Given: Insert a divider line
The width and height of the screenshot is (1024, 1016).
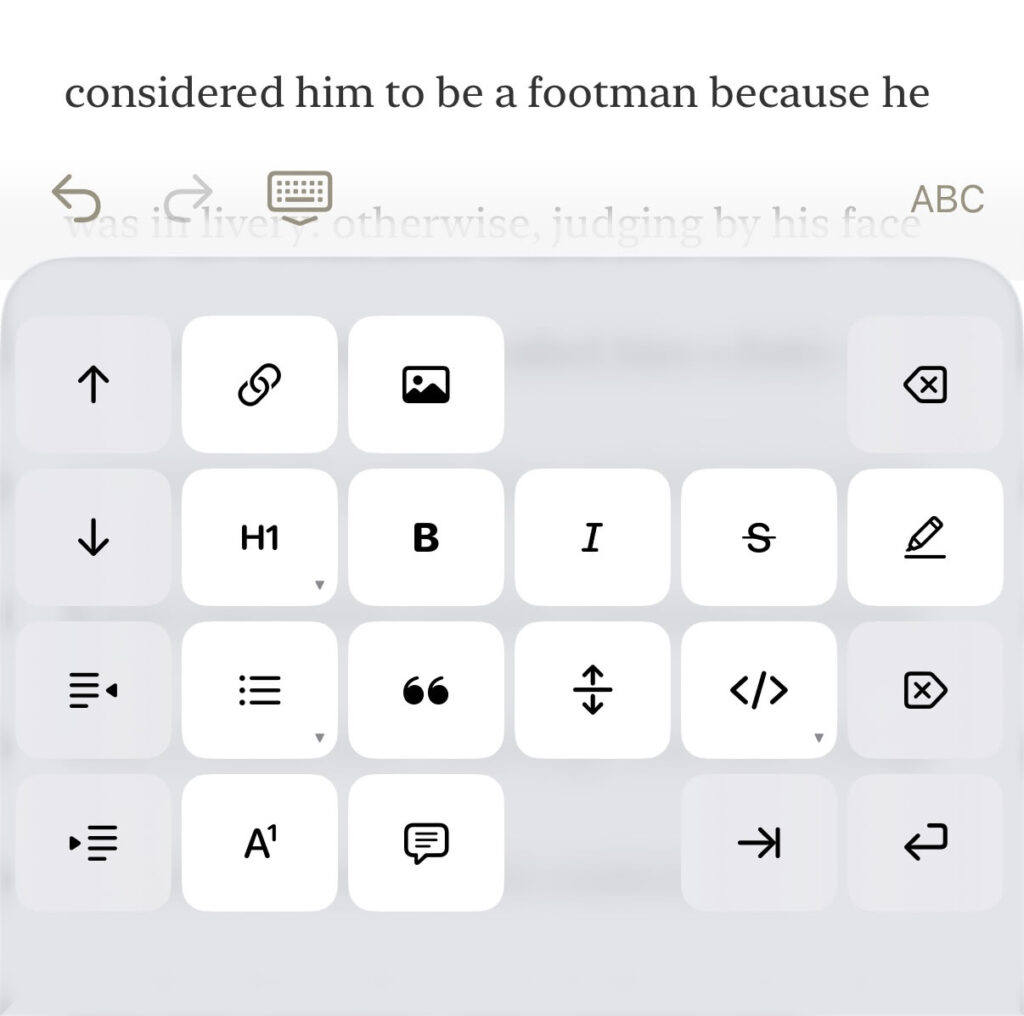Looking at the screenshot, I should (x=592, y=690).
